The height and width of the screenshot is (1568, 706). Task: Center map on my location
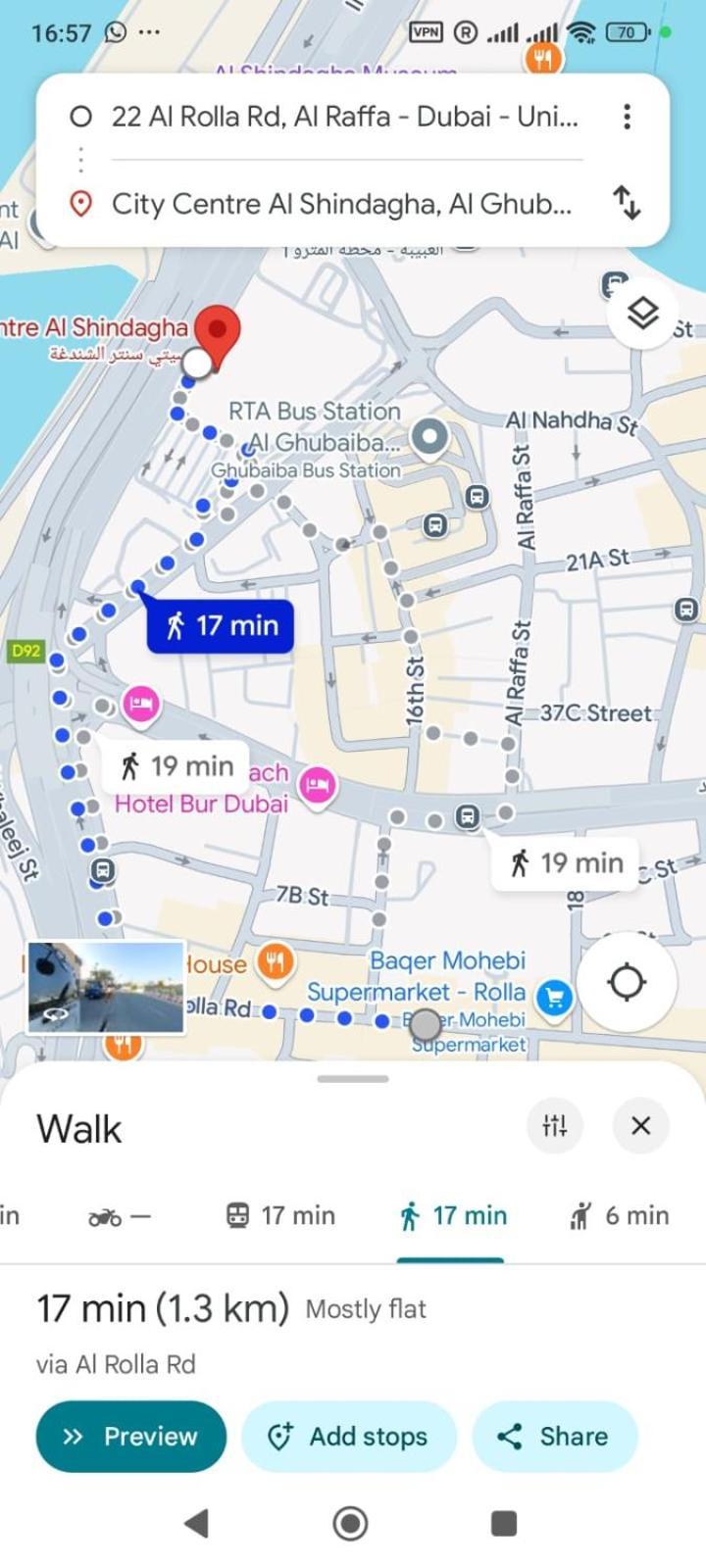[626, 981]
